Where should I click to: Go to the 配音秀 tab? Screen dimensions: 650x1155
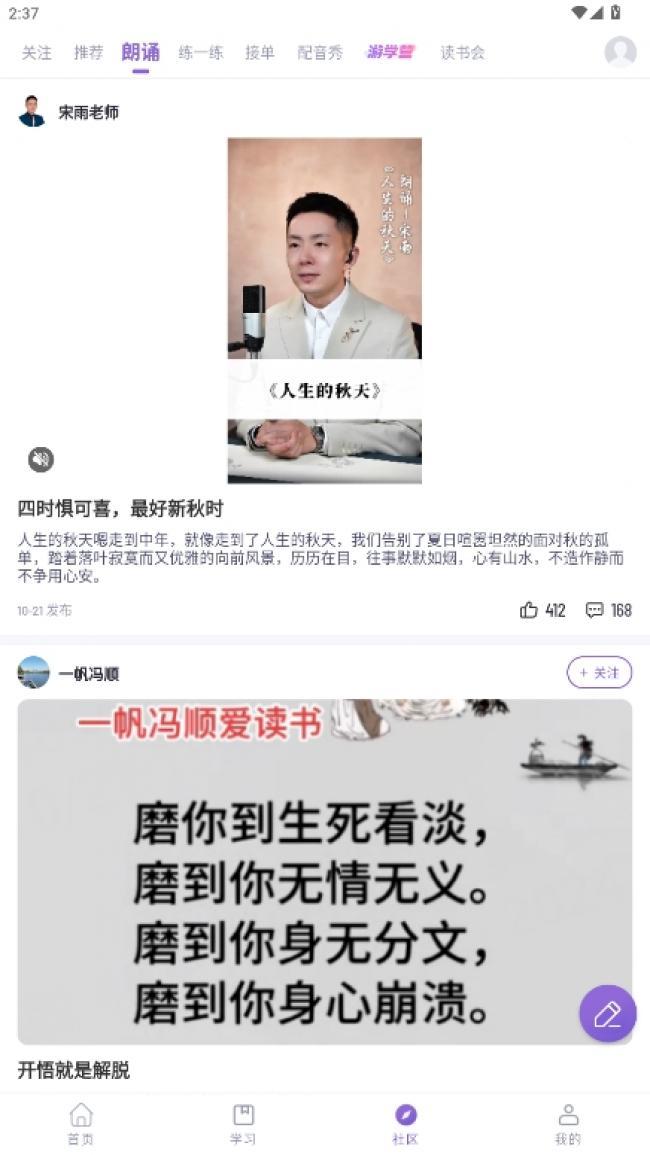point(320,53)
